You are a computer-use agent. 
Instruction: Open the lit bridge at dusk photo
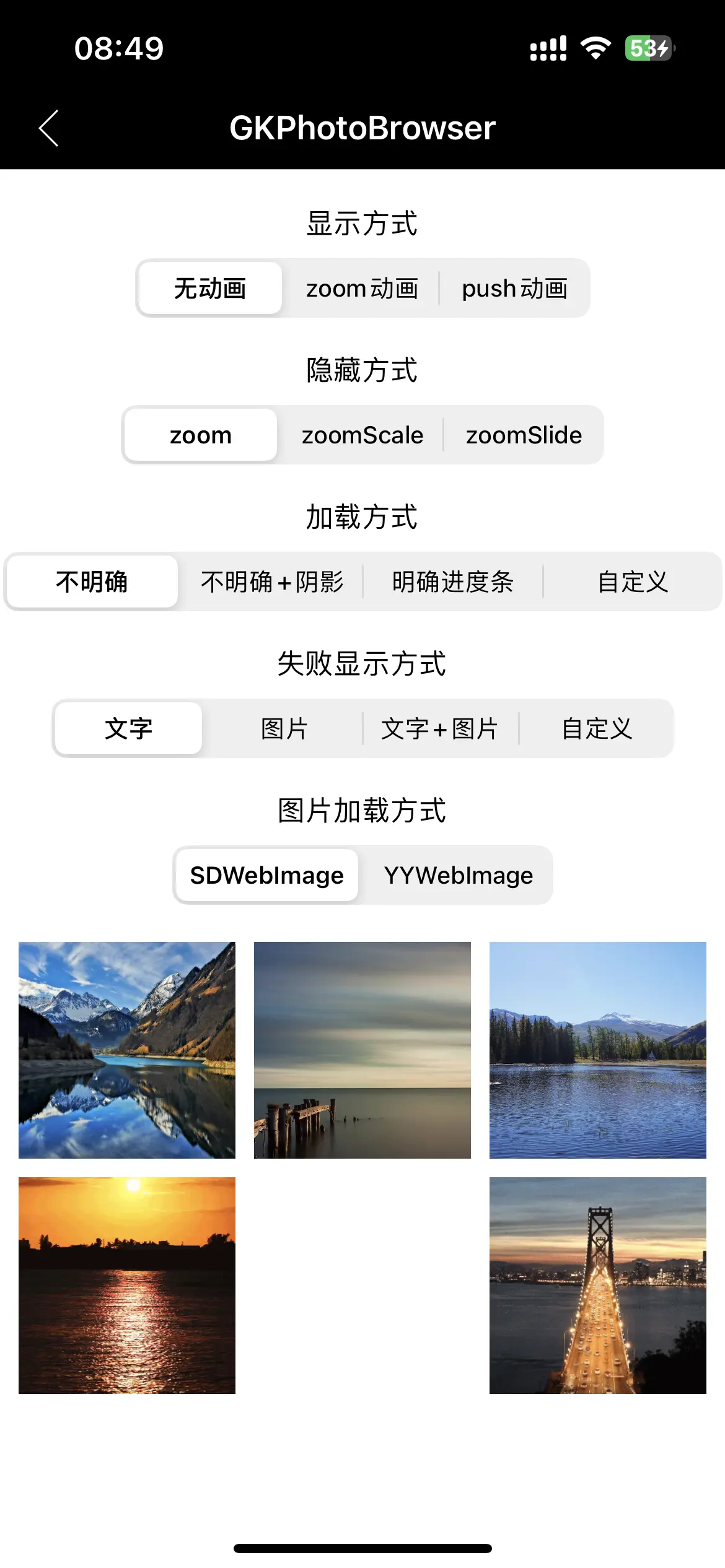(598, 1286)
